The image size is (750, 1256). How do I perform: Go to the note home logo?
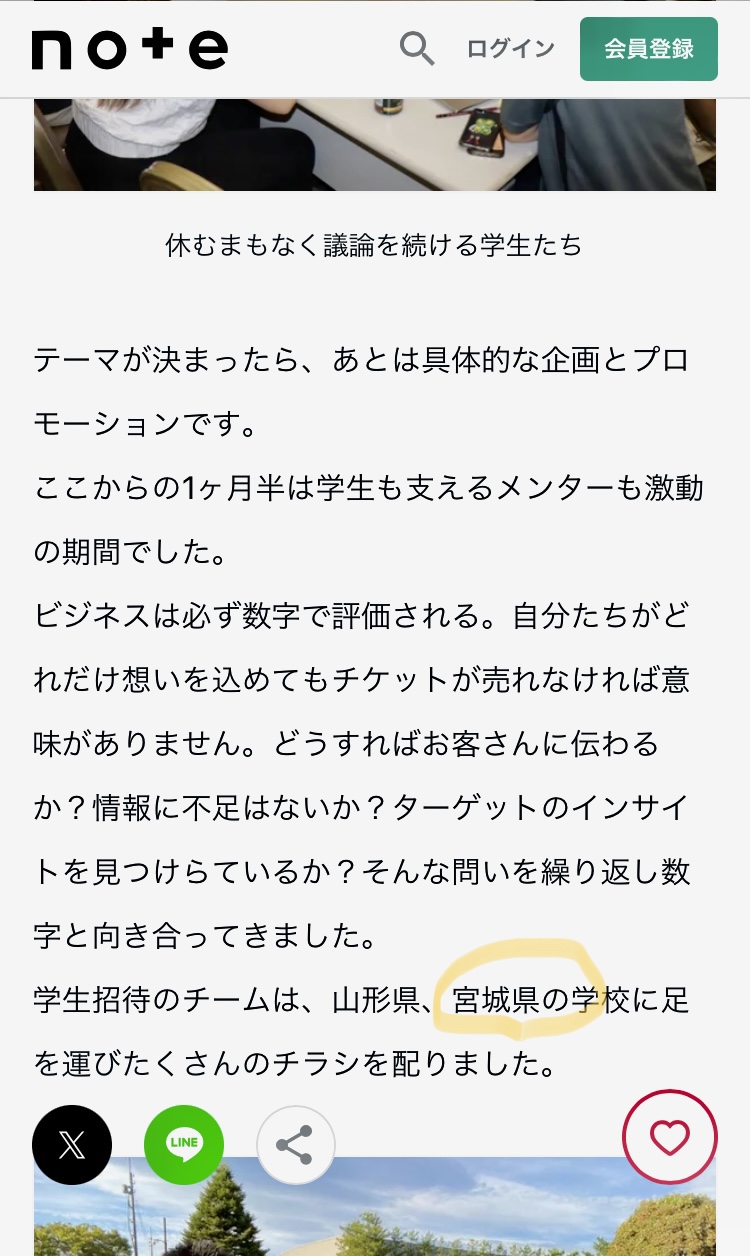tap(130, 49)
